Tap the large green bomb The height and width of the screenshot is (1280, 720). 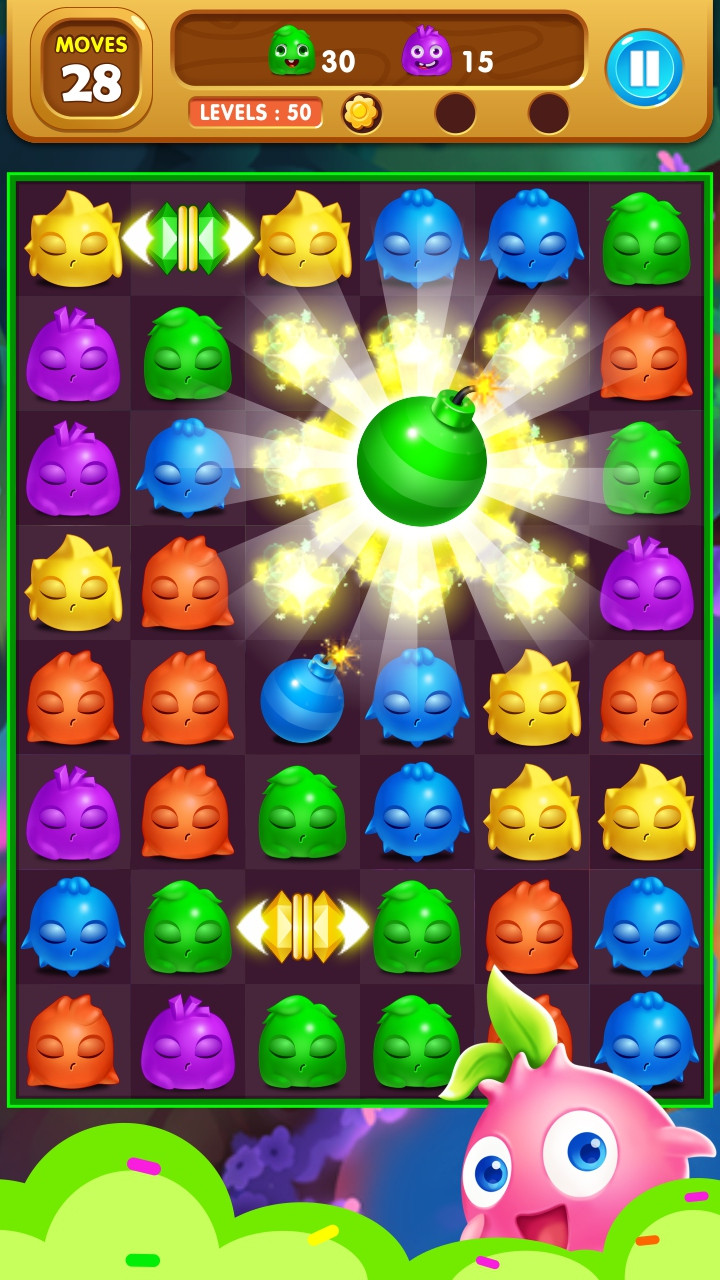[421, 461]
